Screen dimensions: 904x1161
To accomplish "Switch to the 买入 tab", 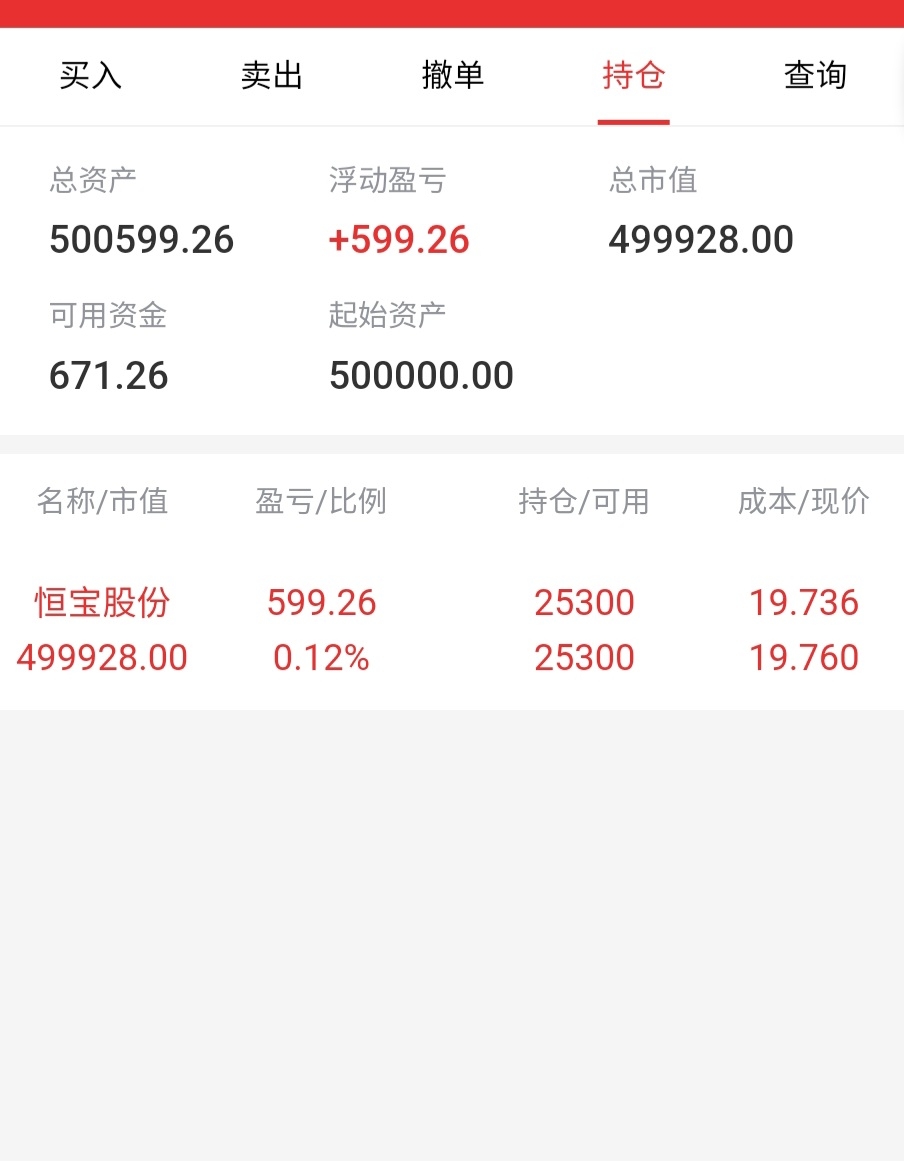I will 90,76.
